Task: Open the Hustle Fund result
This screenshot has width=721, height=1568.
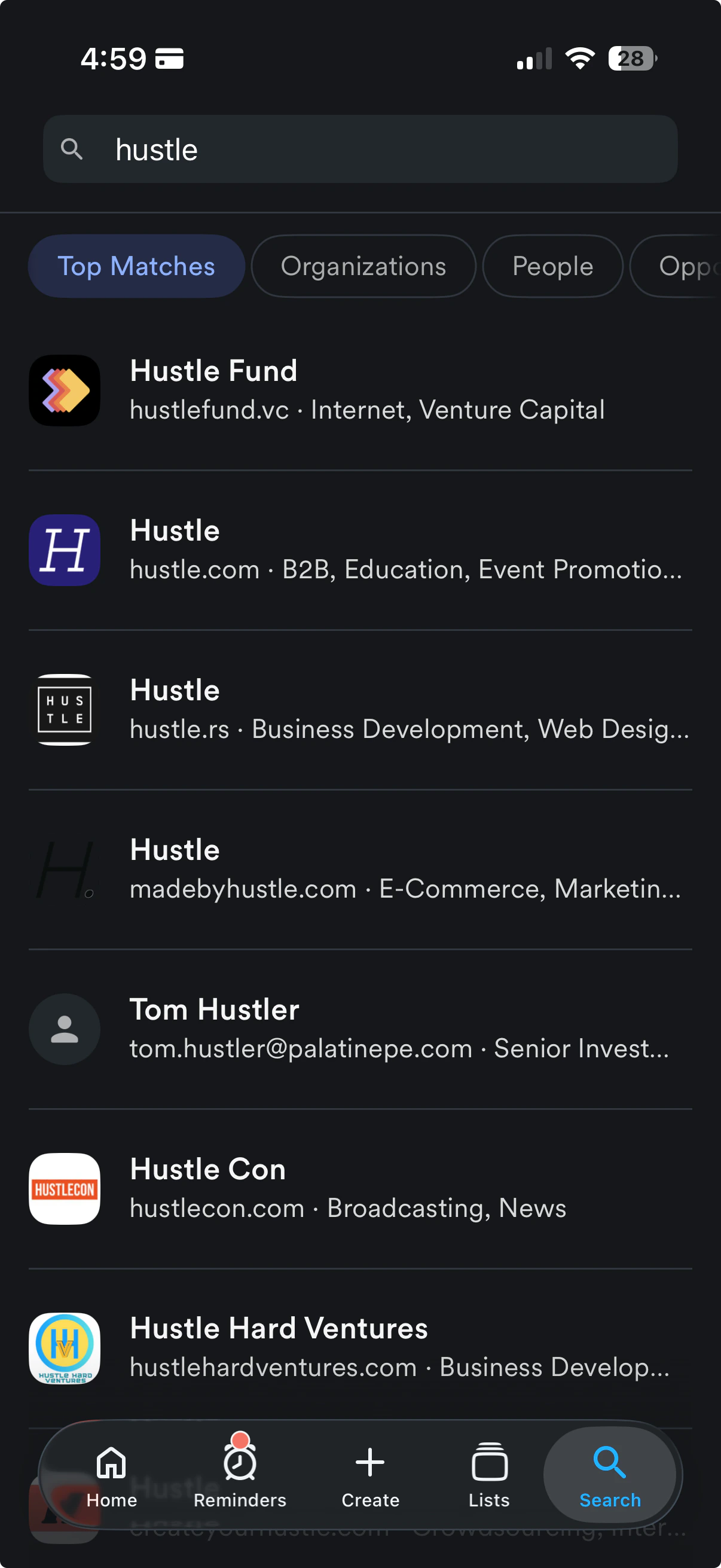Action: (x=360, y=391)
